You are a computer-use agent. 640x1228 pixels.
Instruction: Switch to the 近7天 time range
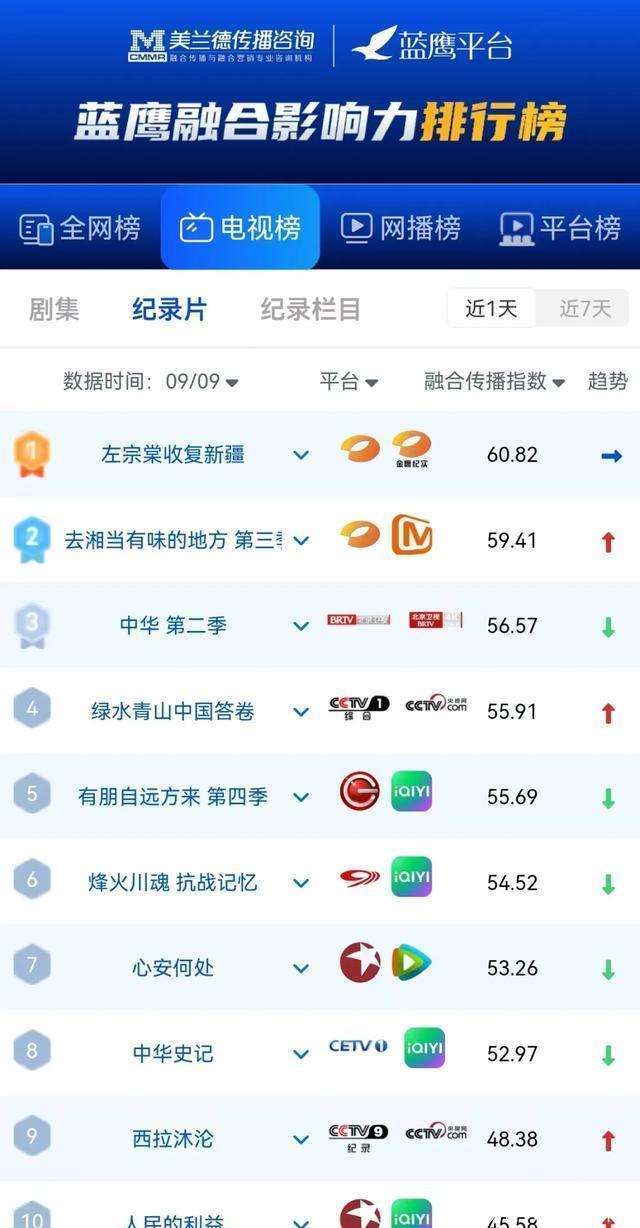coord(584,308)
